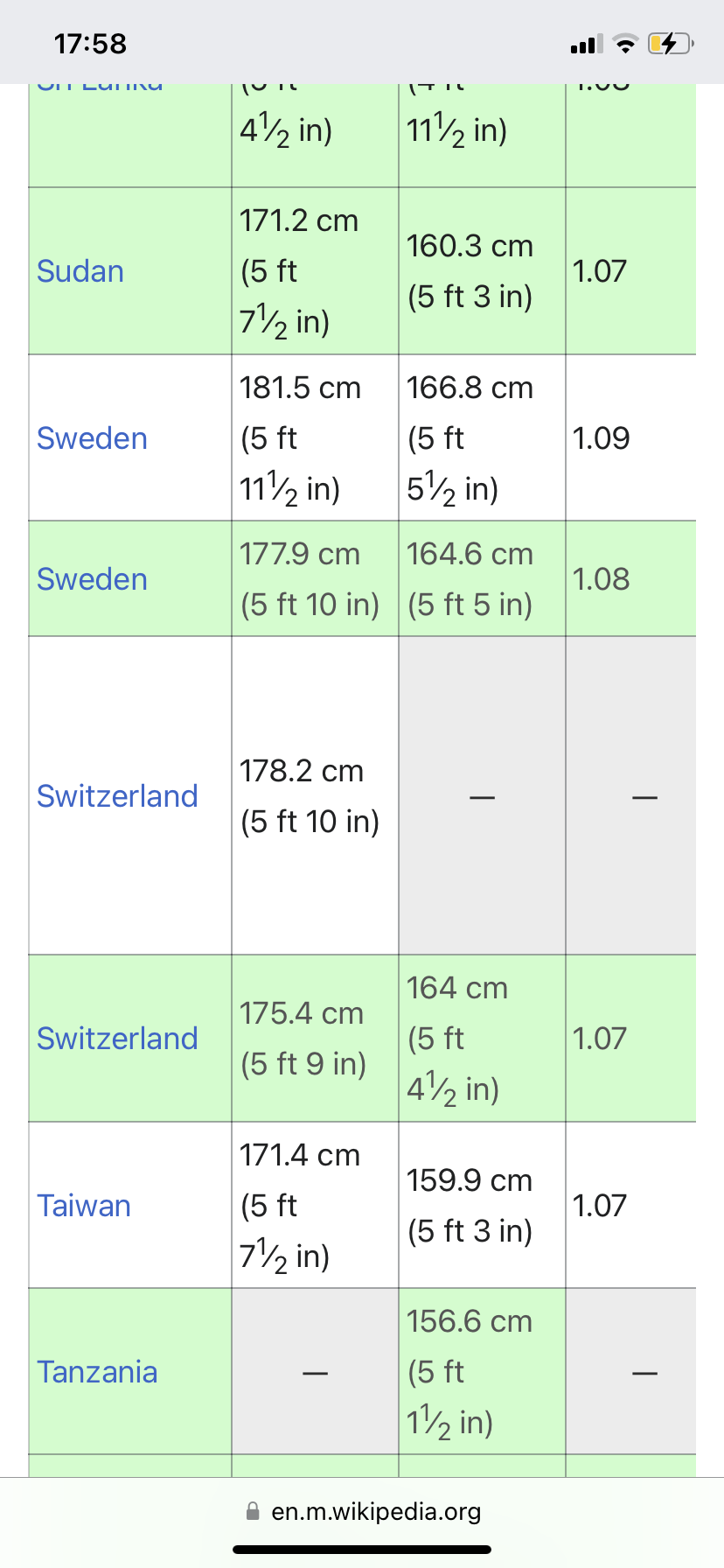Tap the en.m.wikipedia.org address bar
This screenshot has width=724, height=1568.
pyautogui.click(x=362, y=1511)
